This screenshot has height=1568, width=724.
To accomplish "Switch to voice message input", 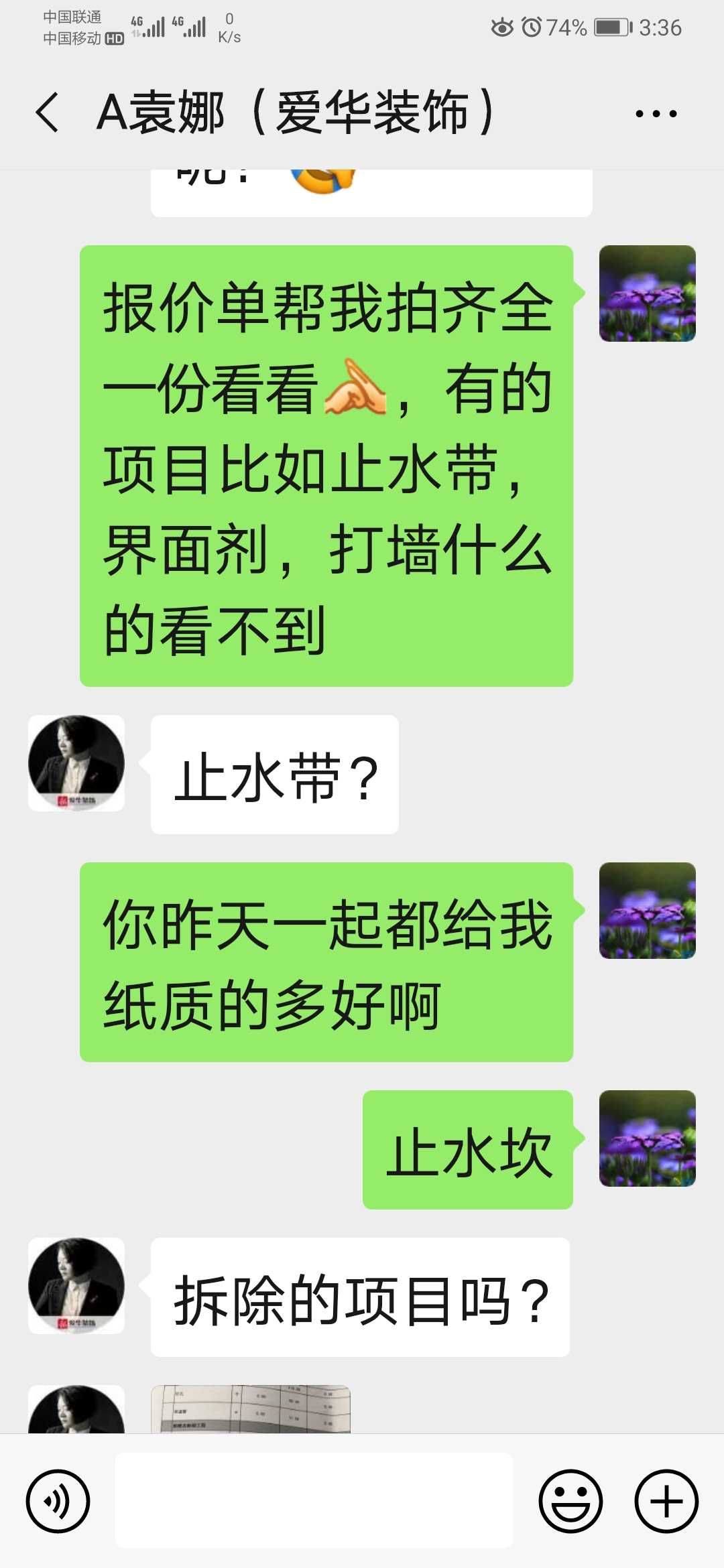I will click(58, 1501).
